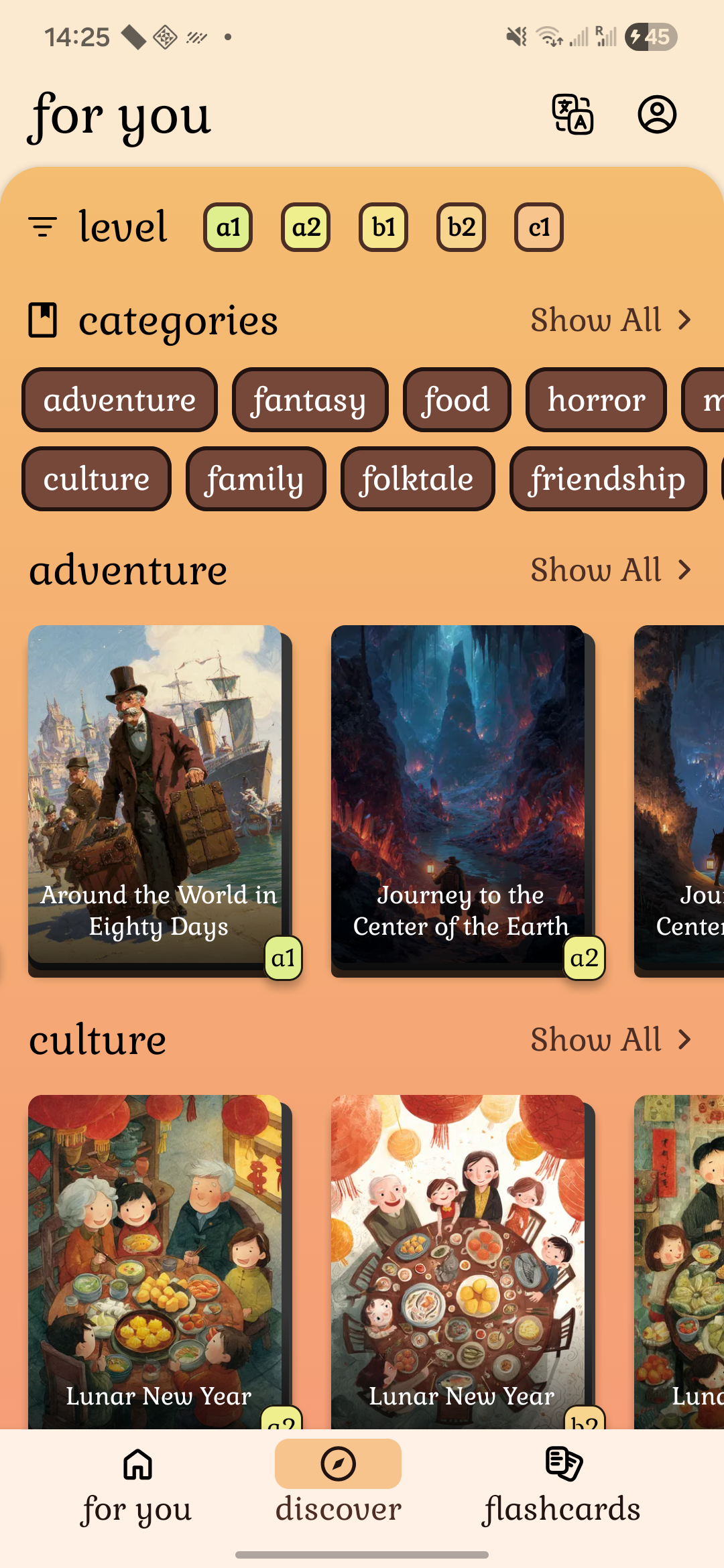Expand the adventure section chevron
The image size is (724, 1568).
(x=684, y=570)
